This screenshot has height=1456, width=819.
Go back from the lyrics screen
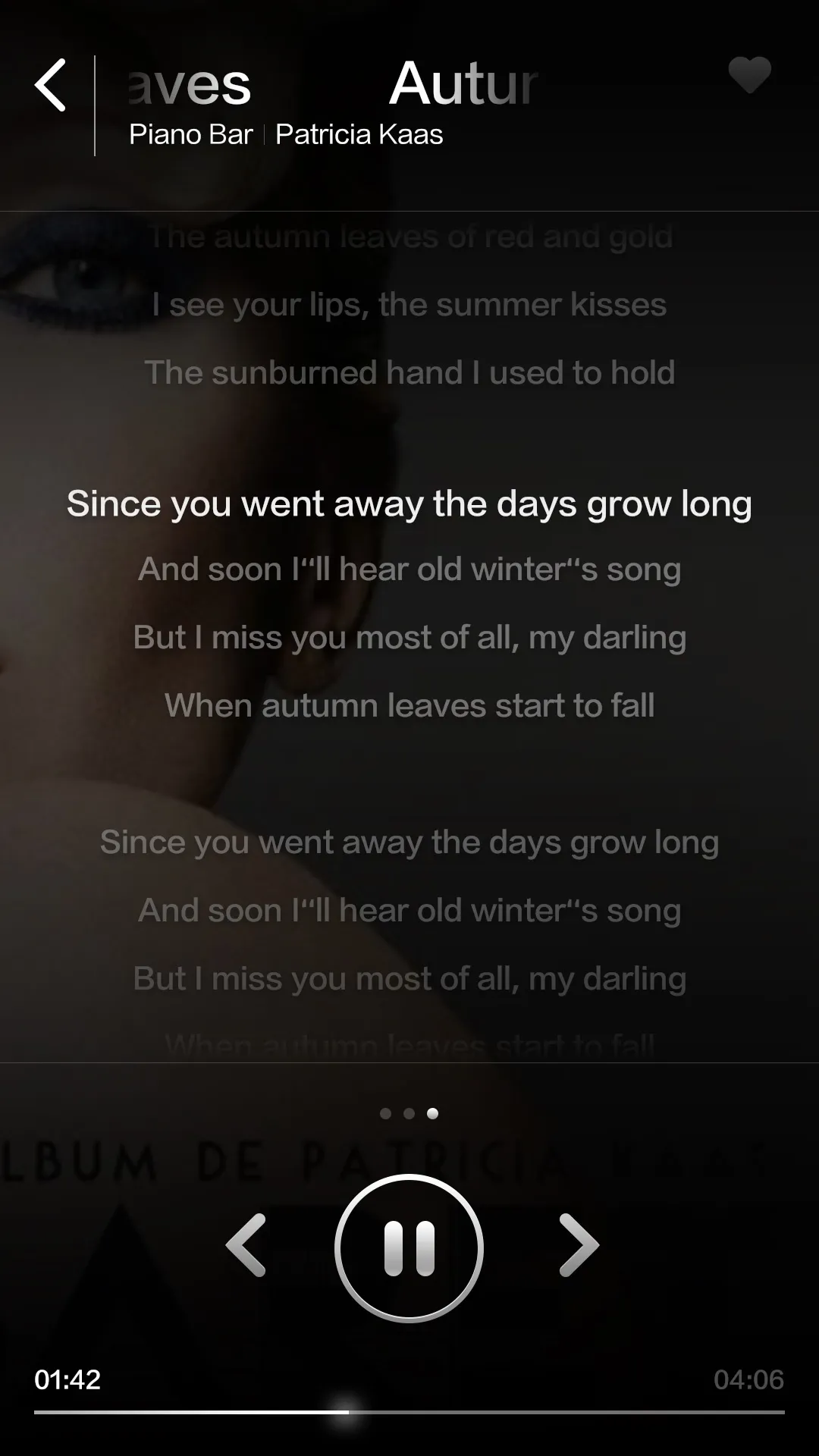(51, 86)
